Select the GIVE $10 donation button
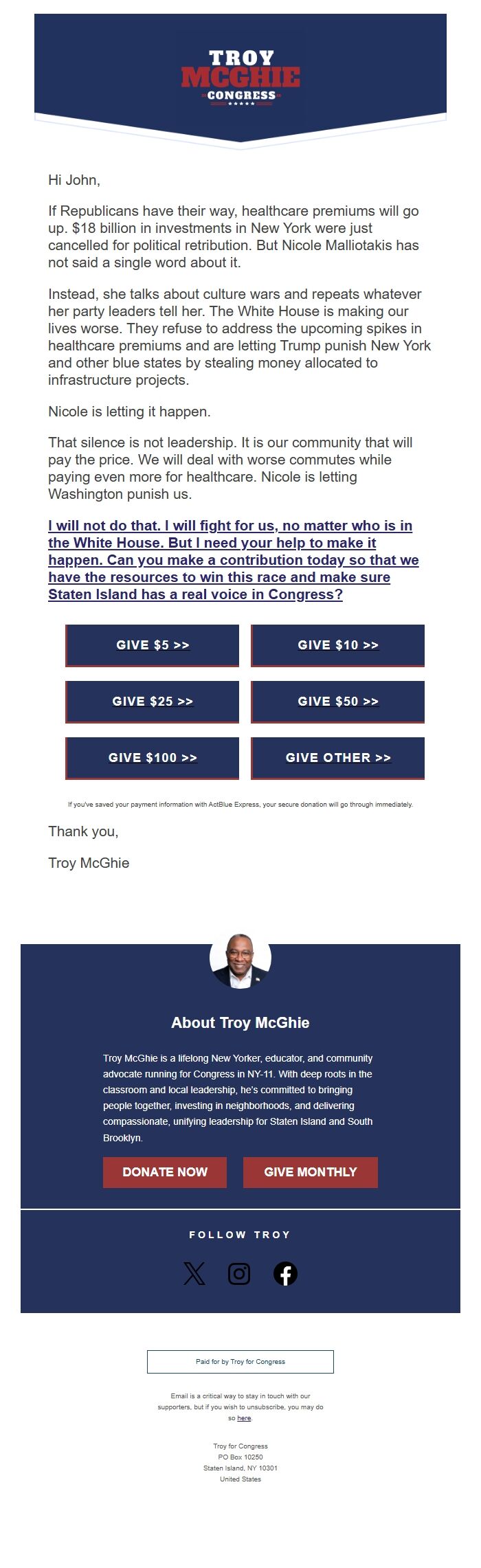The width and height of the screenshot is (481, 1568). pyautogui.click(x=337, y=645)
